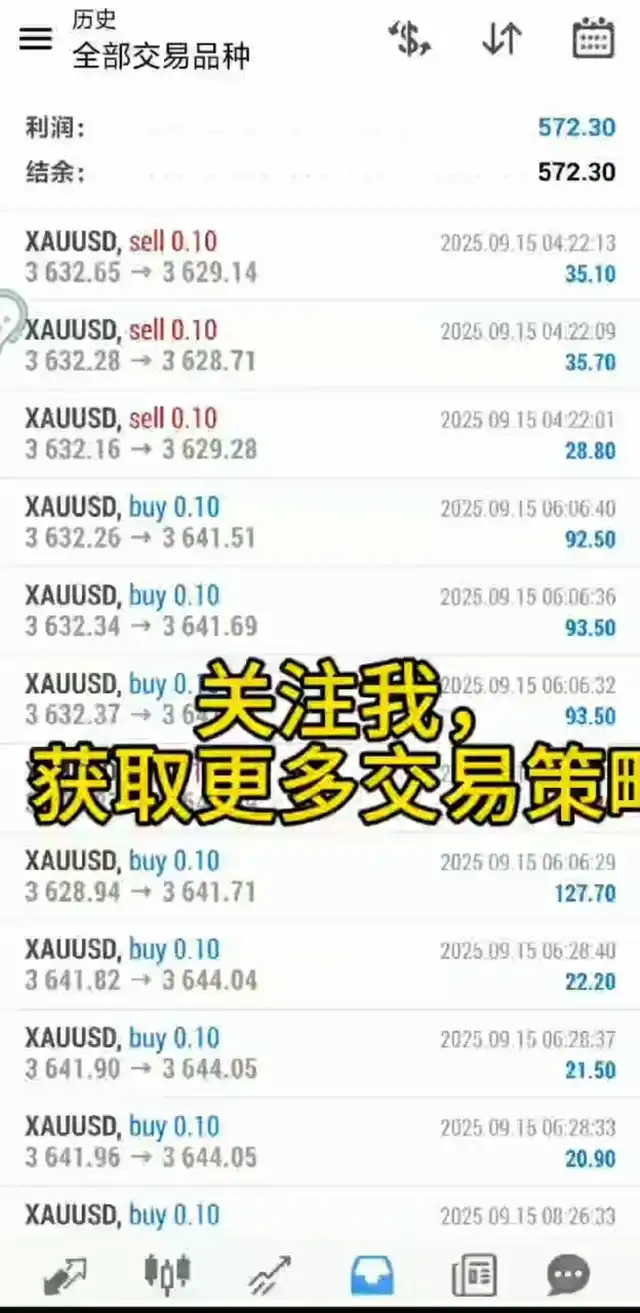
Task: Open the side drawer menu
Action: [36, 38]
